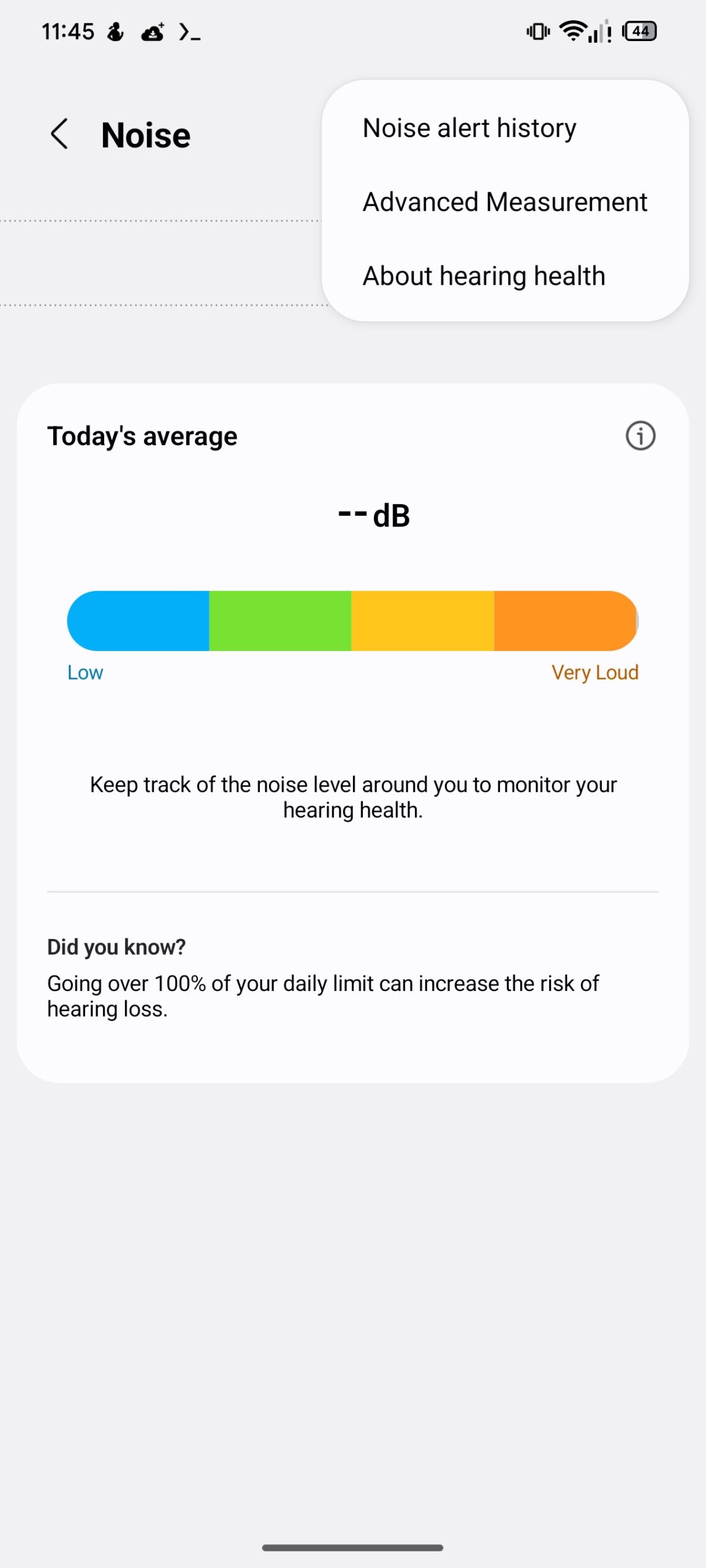Tap the Noise screen title

pyautogui.click(x=145, y=134)
